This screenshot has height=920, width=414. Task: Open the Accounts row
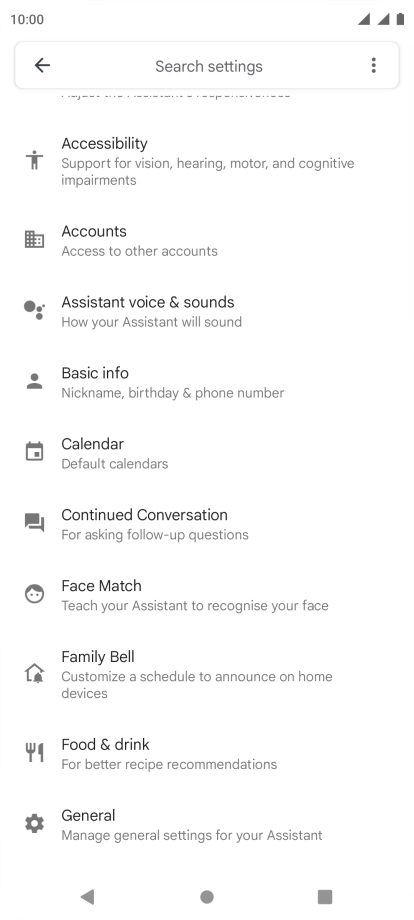click(x=207, y=241)
